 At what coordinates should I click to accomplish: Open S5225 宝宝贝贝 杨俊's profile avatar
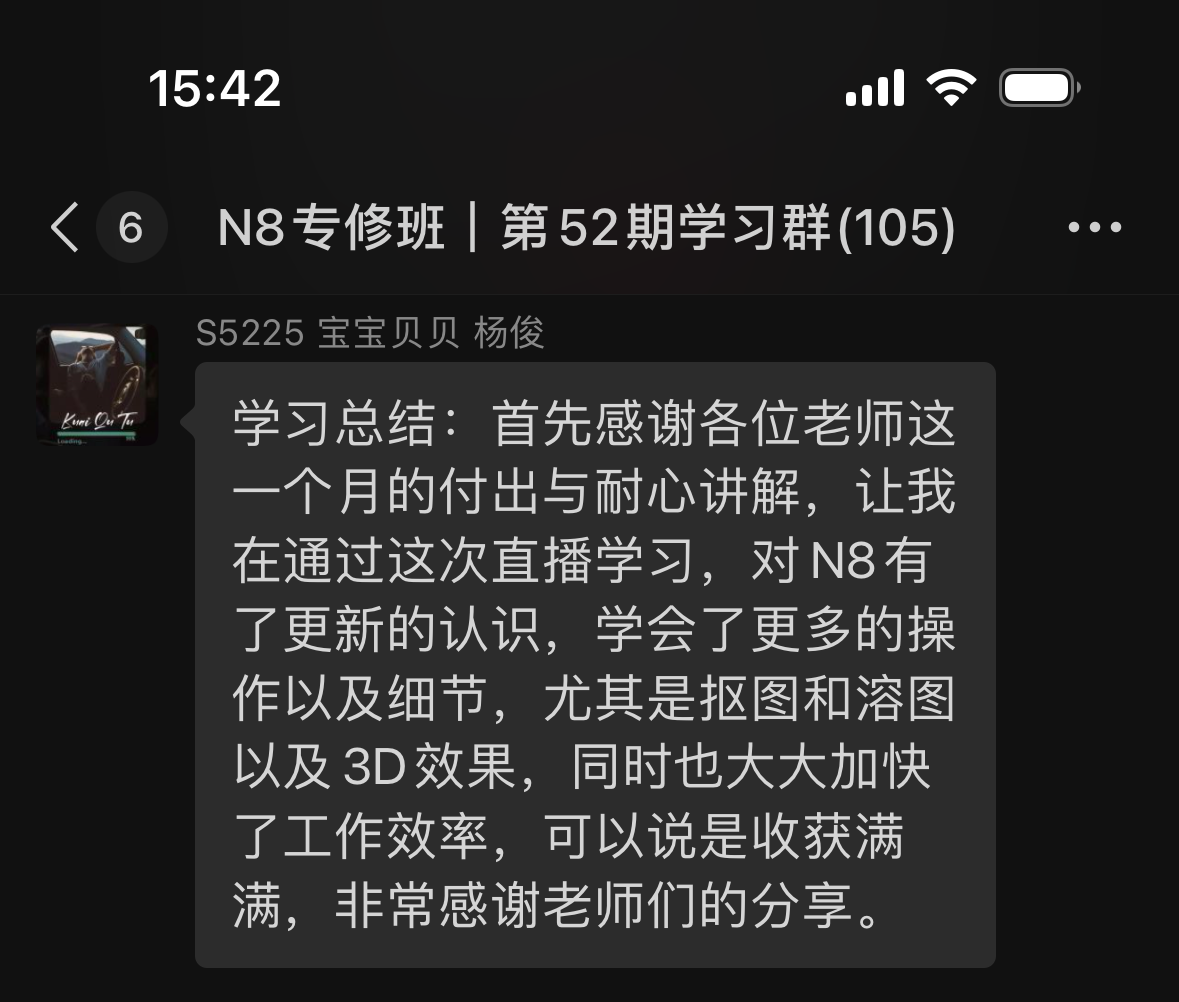pos(96,385)
